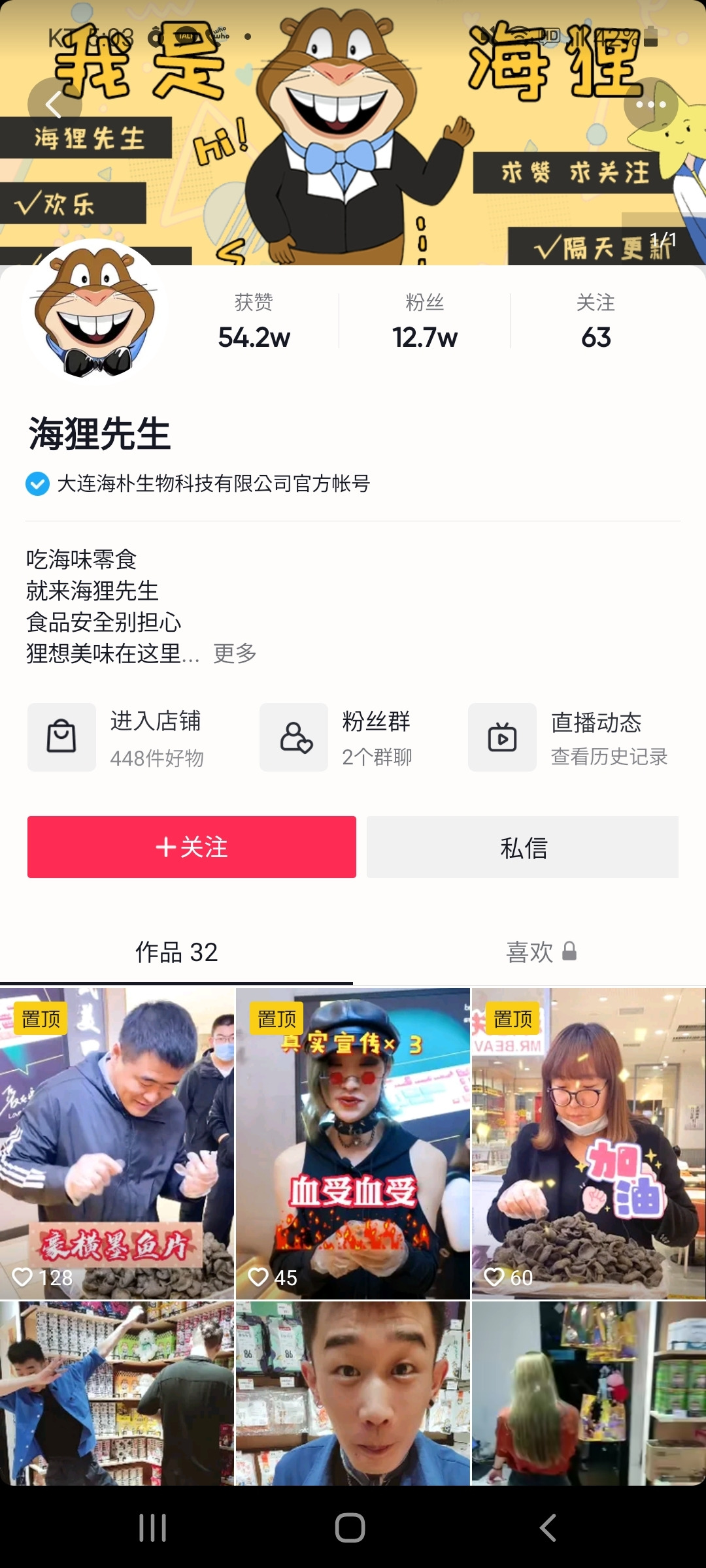Tap the system home button
The image size is (706, 1568).
pos(350,1527)
